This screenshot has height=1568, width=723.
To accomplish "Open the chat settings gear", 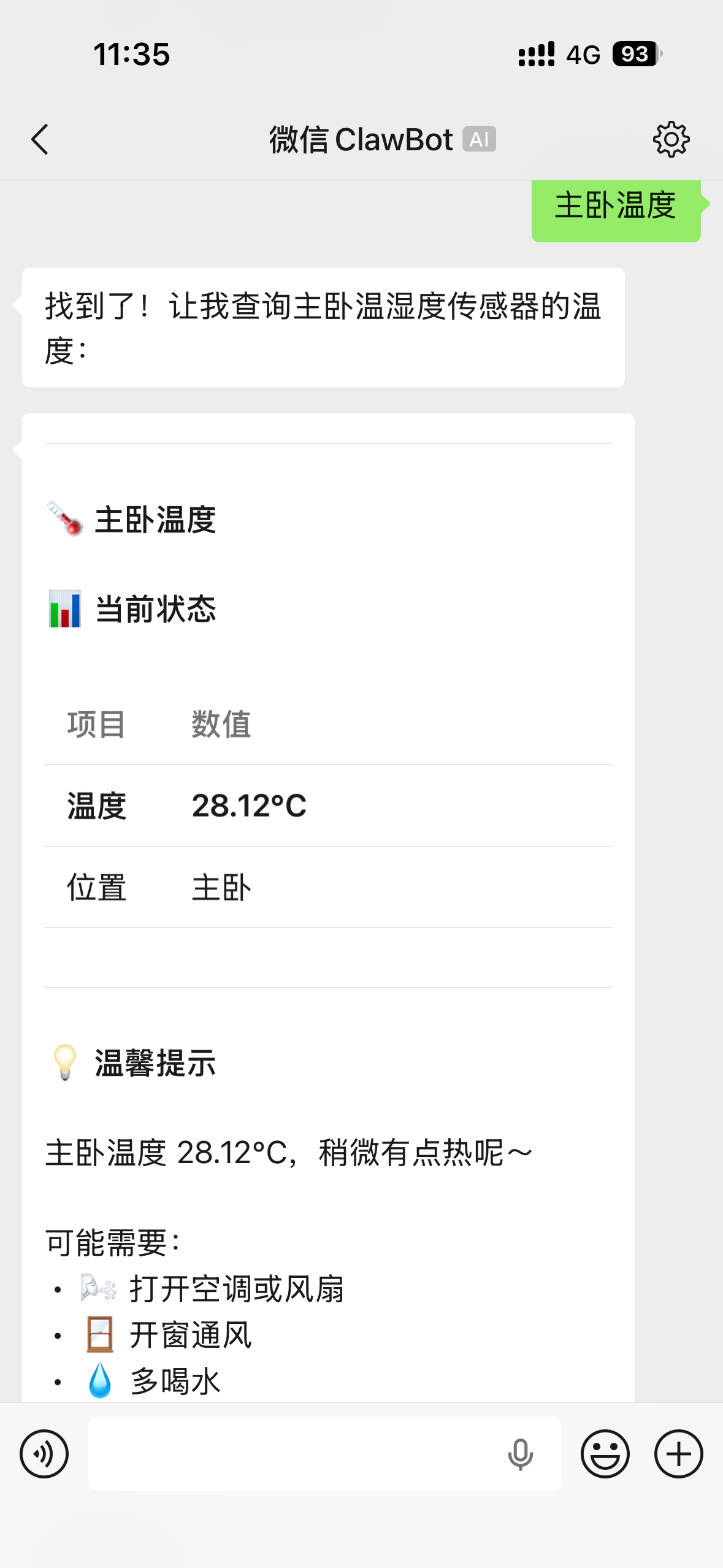I will (671, 139).
